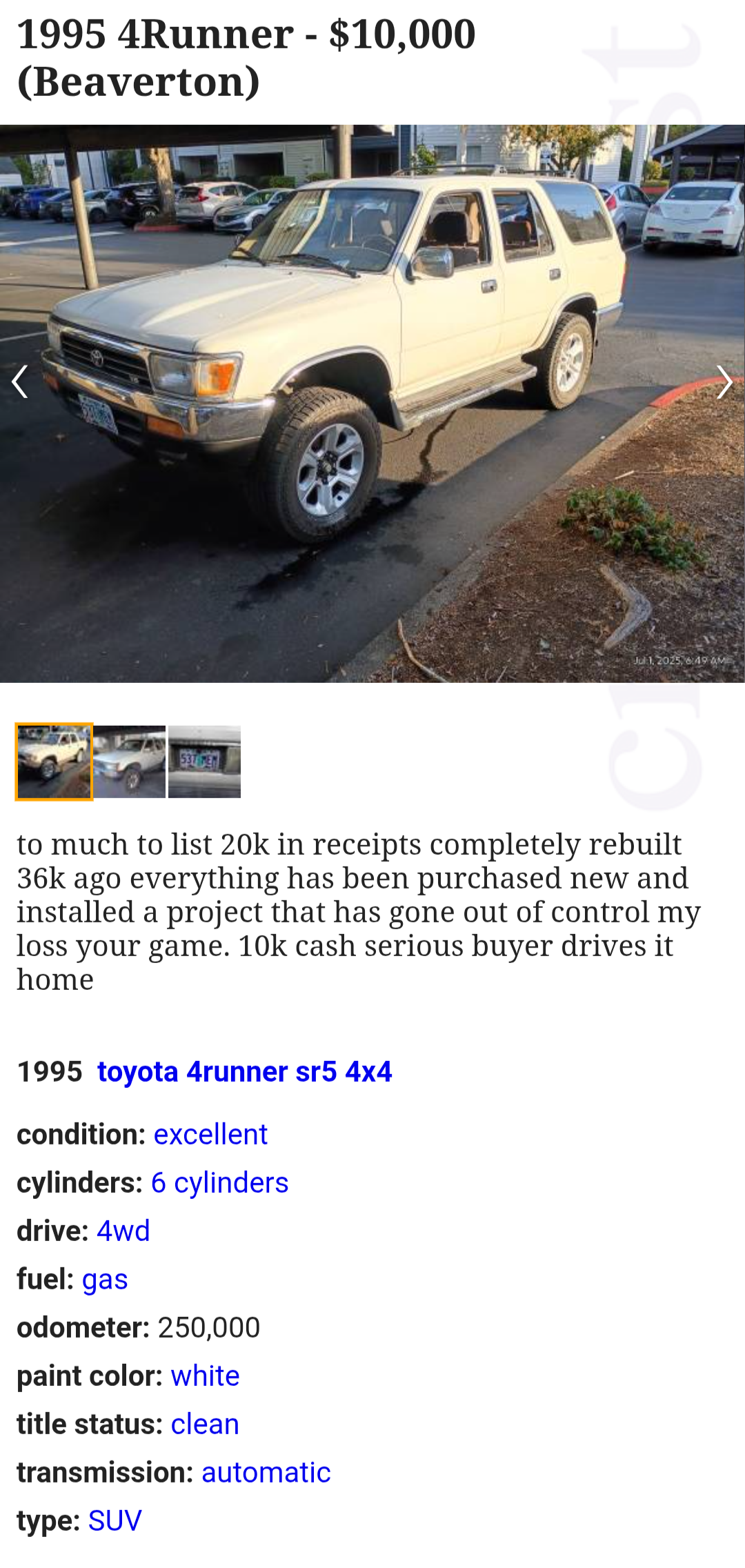Select the third thumbnail showing license plate
The height and width of the screenshot is (1568, 745).
pos(204,762)
